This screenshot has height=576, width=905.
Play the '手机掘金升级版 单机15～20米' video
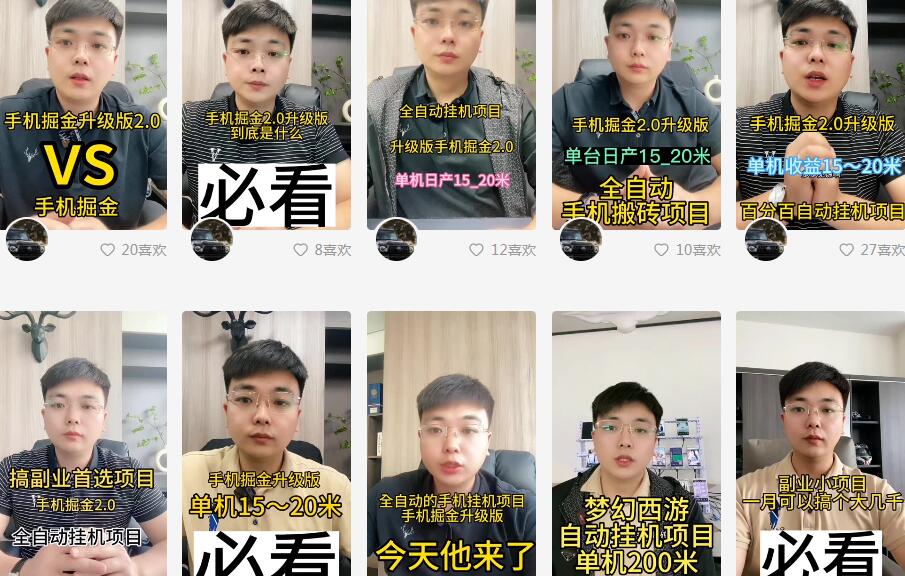coord(266,440)
